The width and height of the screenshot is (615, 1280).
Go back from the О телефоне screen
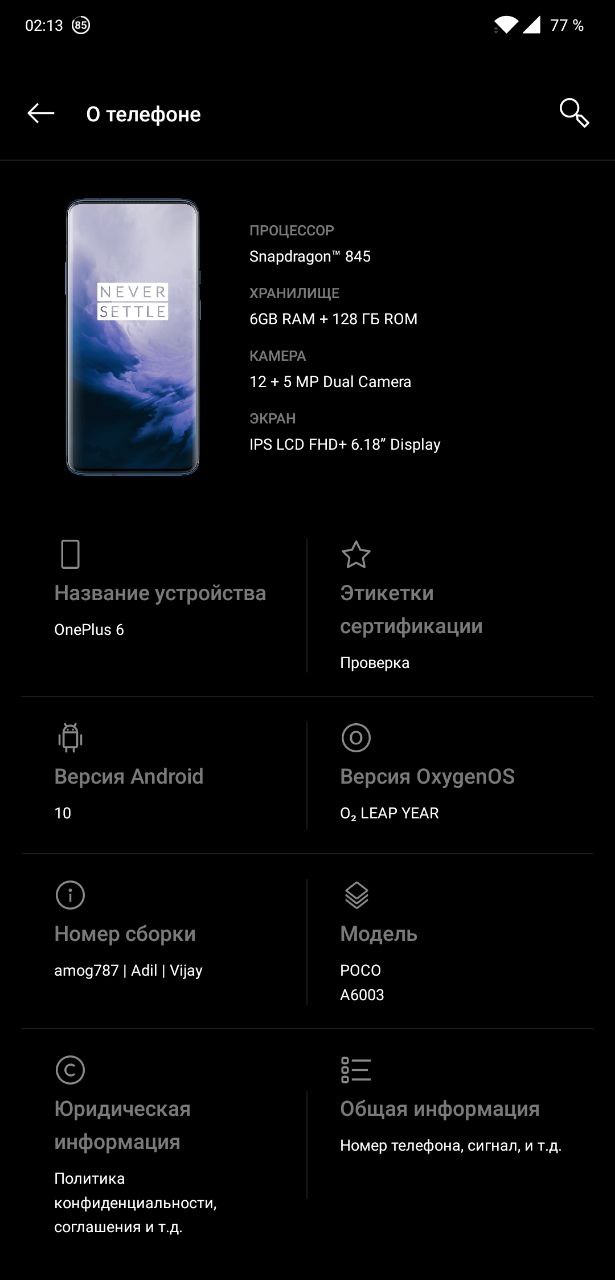point(41,114)
